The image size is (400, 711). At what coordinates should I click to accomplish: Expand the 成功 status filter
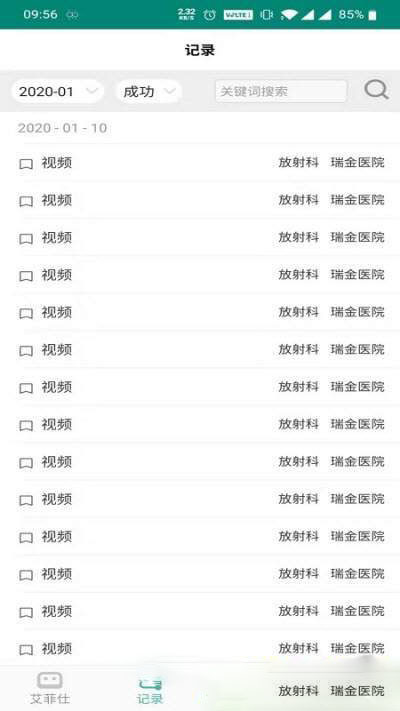point(149,91)
